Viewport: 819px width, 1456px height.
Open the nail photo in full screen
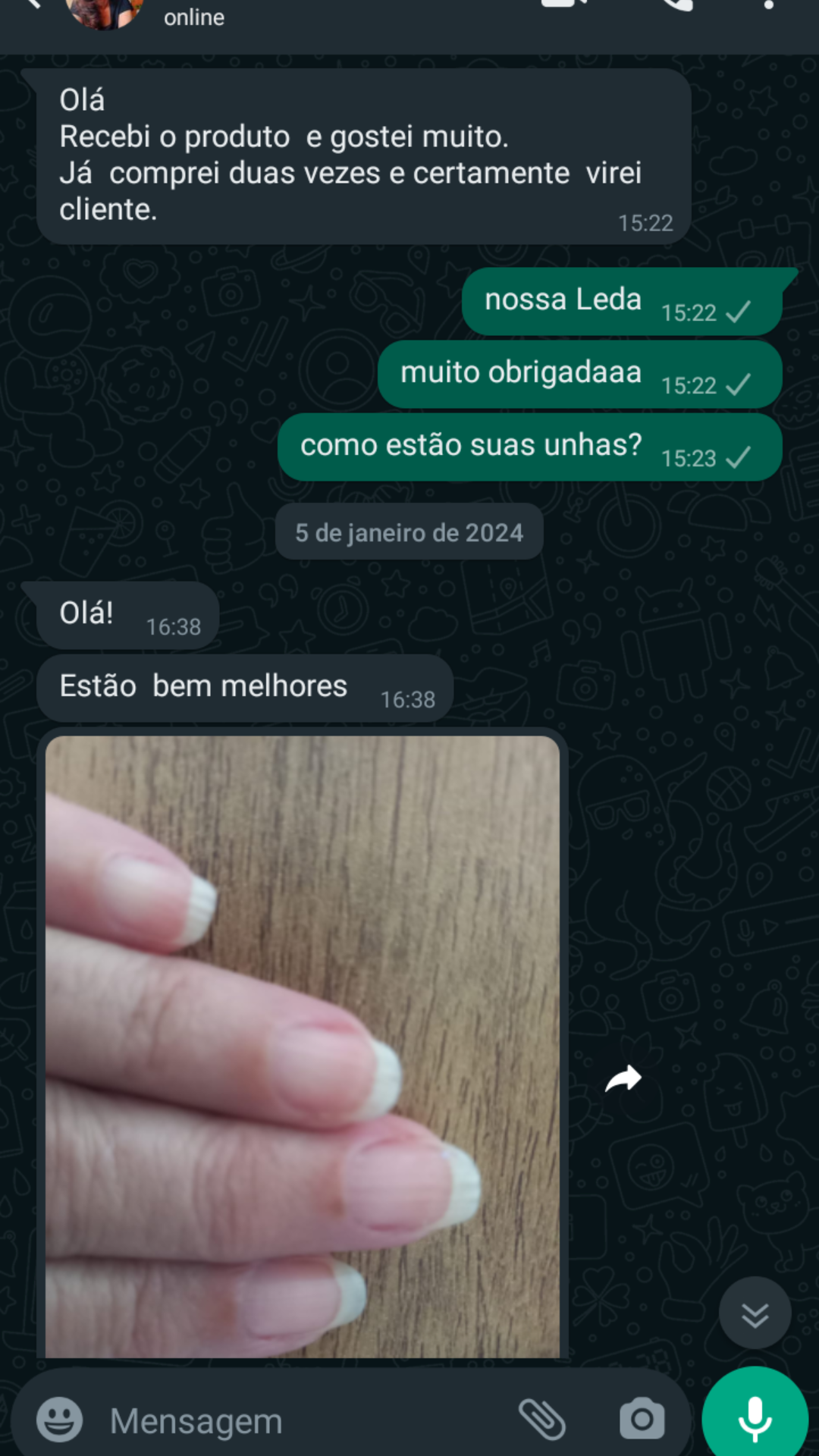click(x=302, y=1046)
